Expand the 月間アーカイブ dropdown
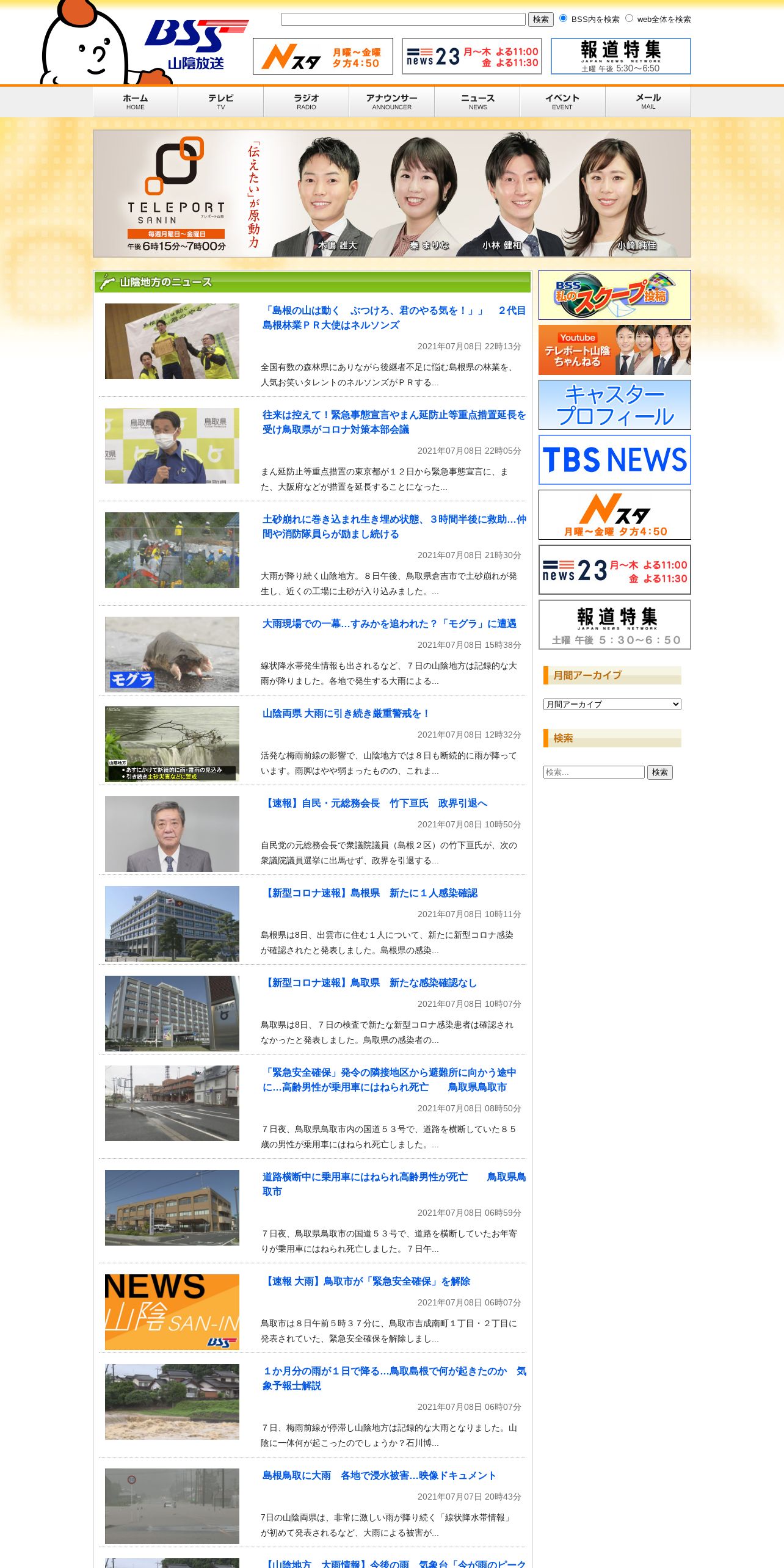 (612, 704)
